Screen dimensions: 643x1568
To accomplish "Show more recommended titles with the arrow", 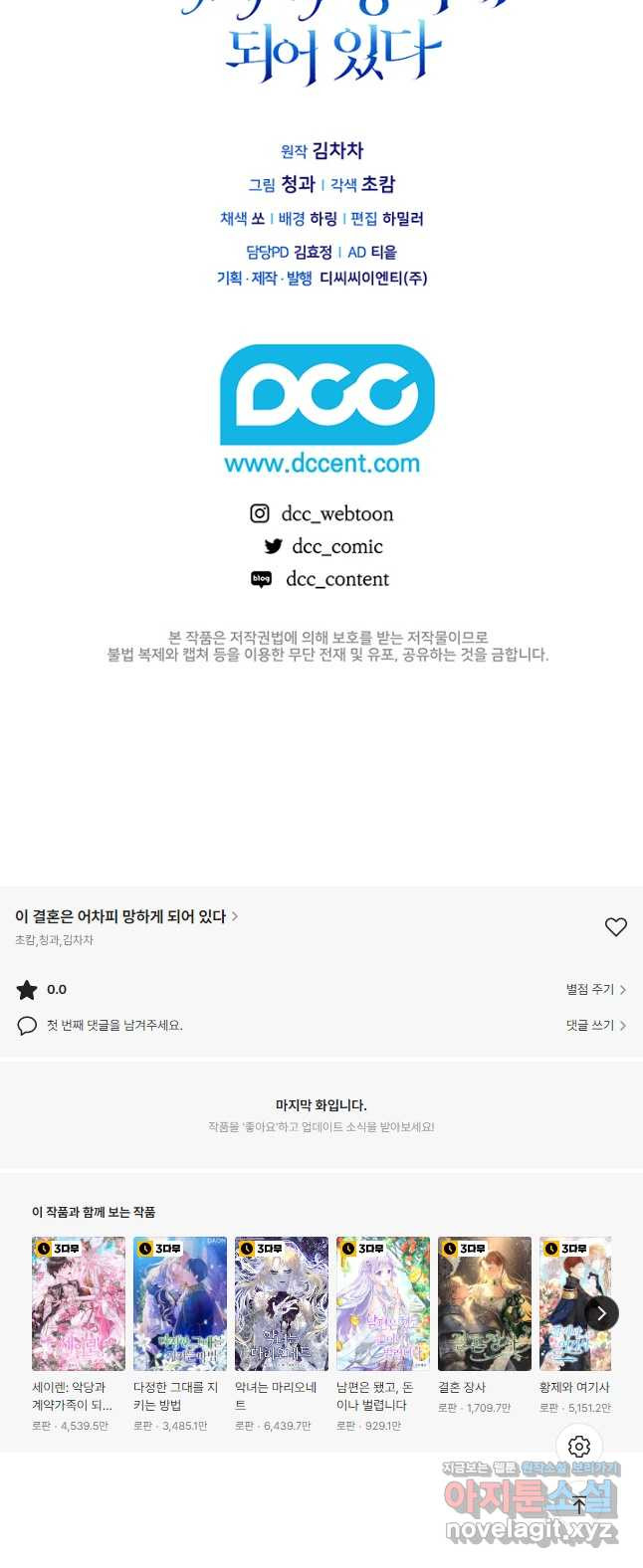I will pos(601,1313).
